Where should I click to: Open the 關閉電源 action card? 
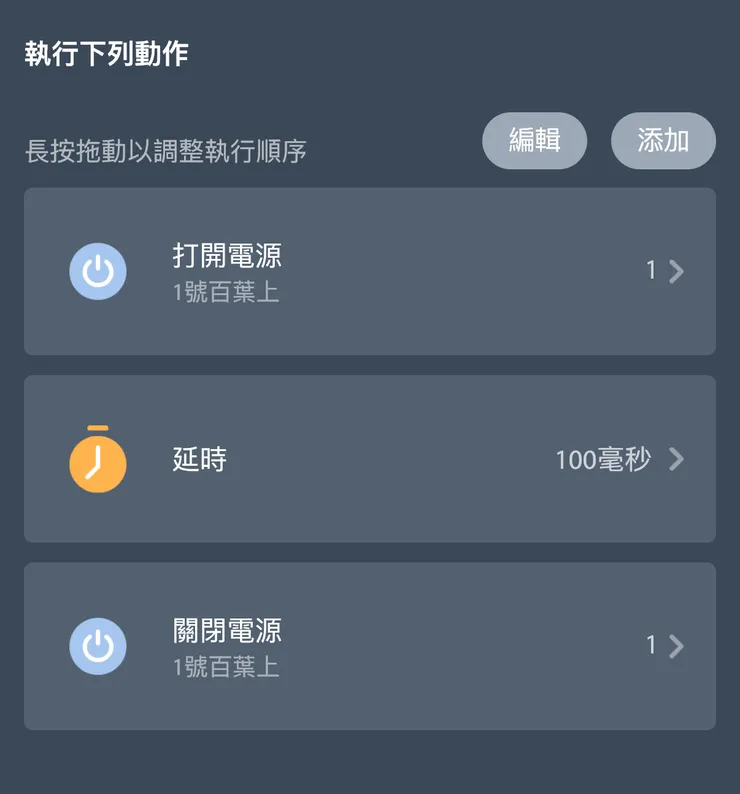pyautogui.click(x=370, y=646)
